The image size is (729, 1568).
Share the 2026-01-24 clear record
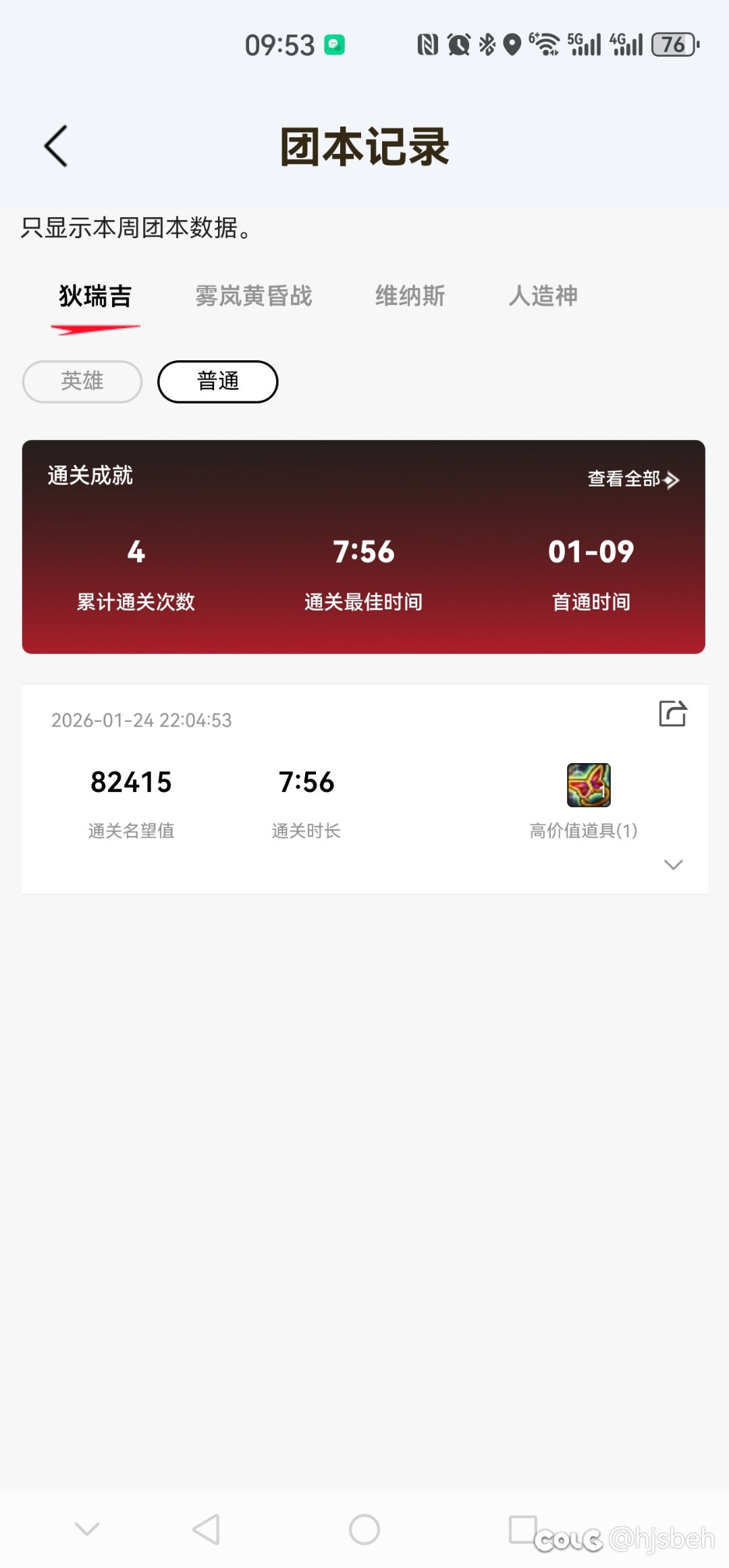click(672, 714)
